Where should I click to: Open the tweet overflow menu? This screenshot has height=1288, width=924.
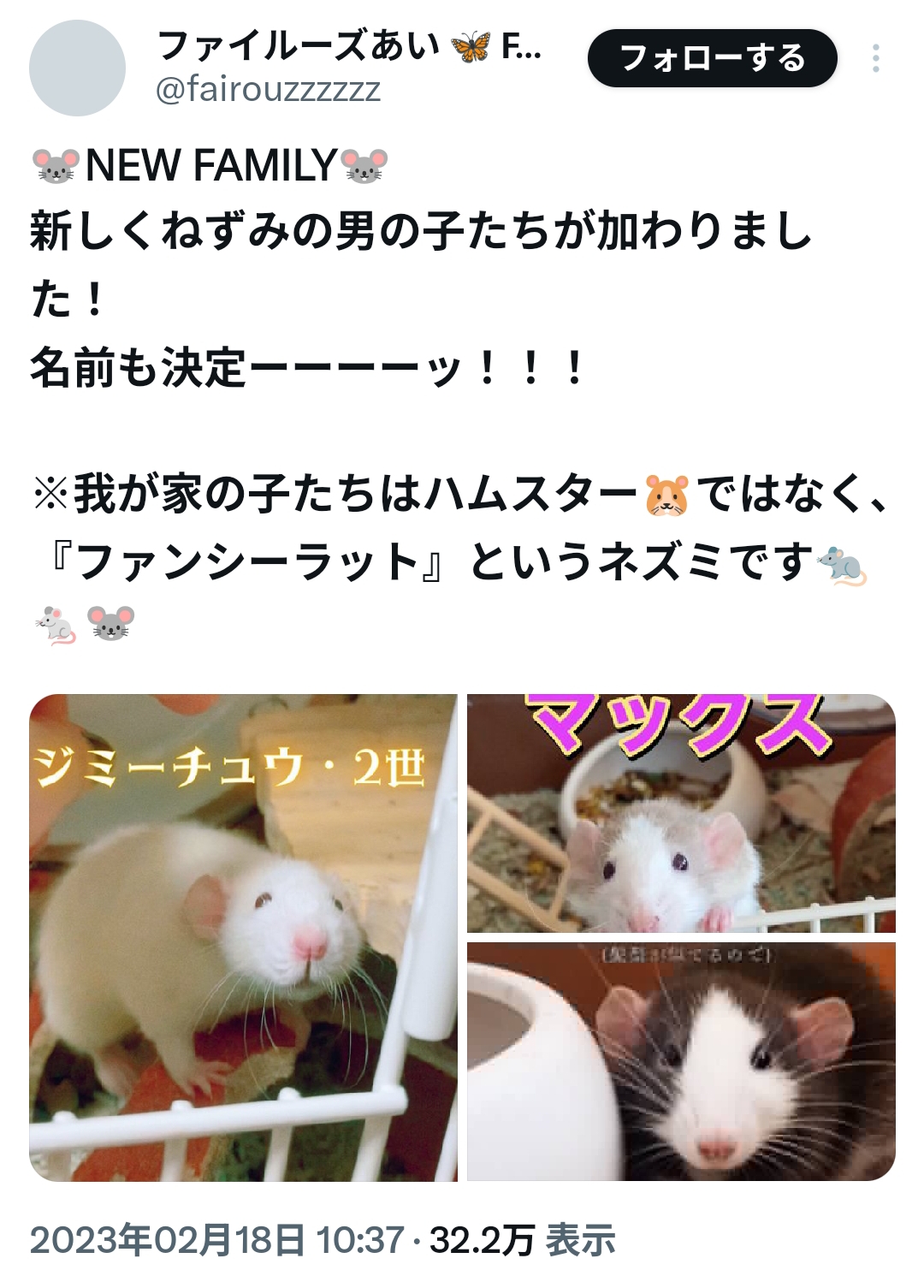coord(875,58)
